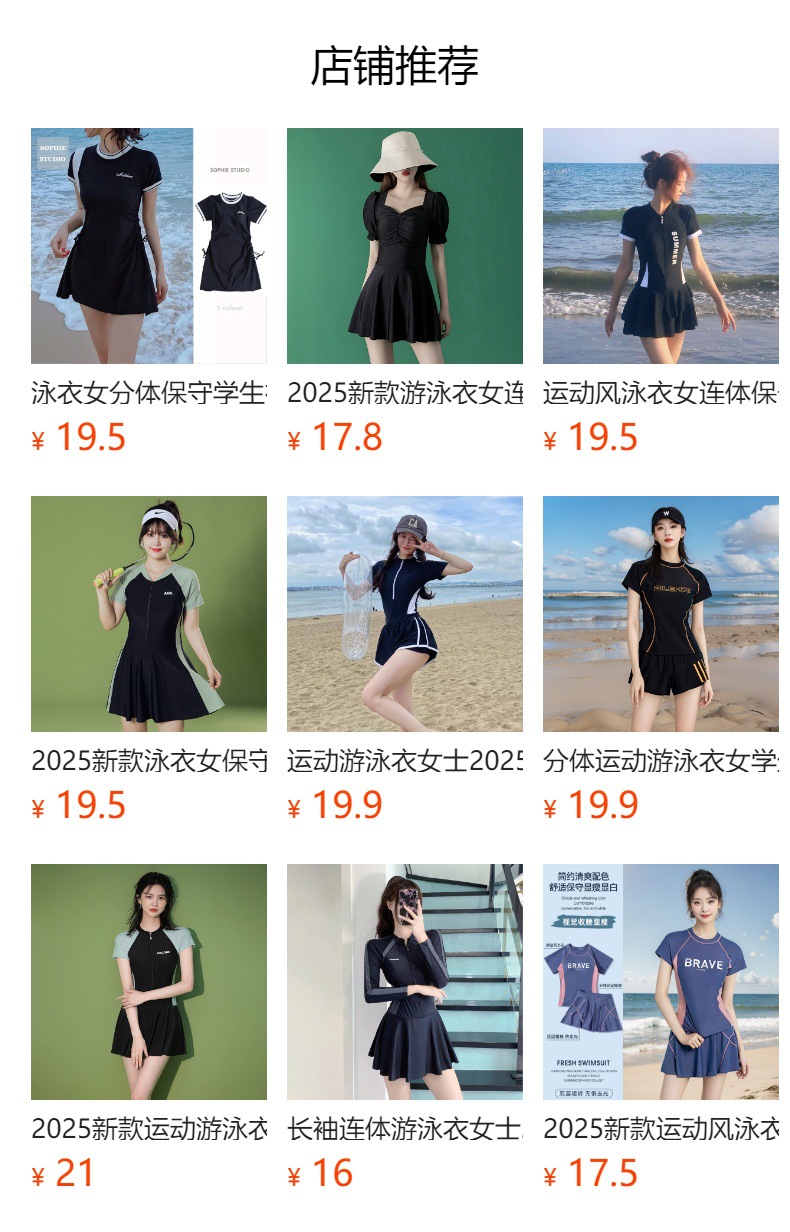Screen dimensions: 790x1232
Task: View the 2025新款游泳衣女连 item at ¥17.8
Action: click(x=405, y=292)
